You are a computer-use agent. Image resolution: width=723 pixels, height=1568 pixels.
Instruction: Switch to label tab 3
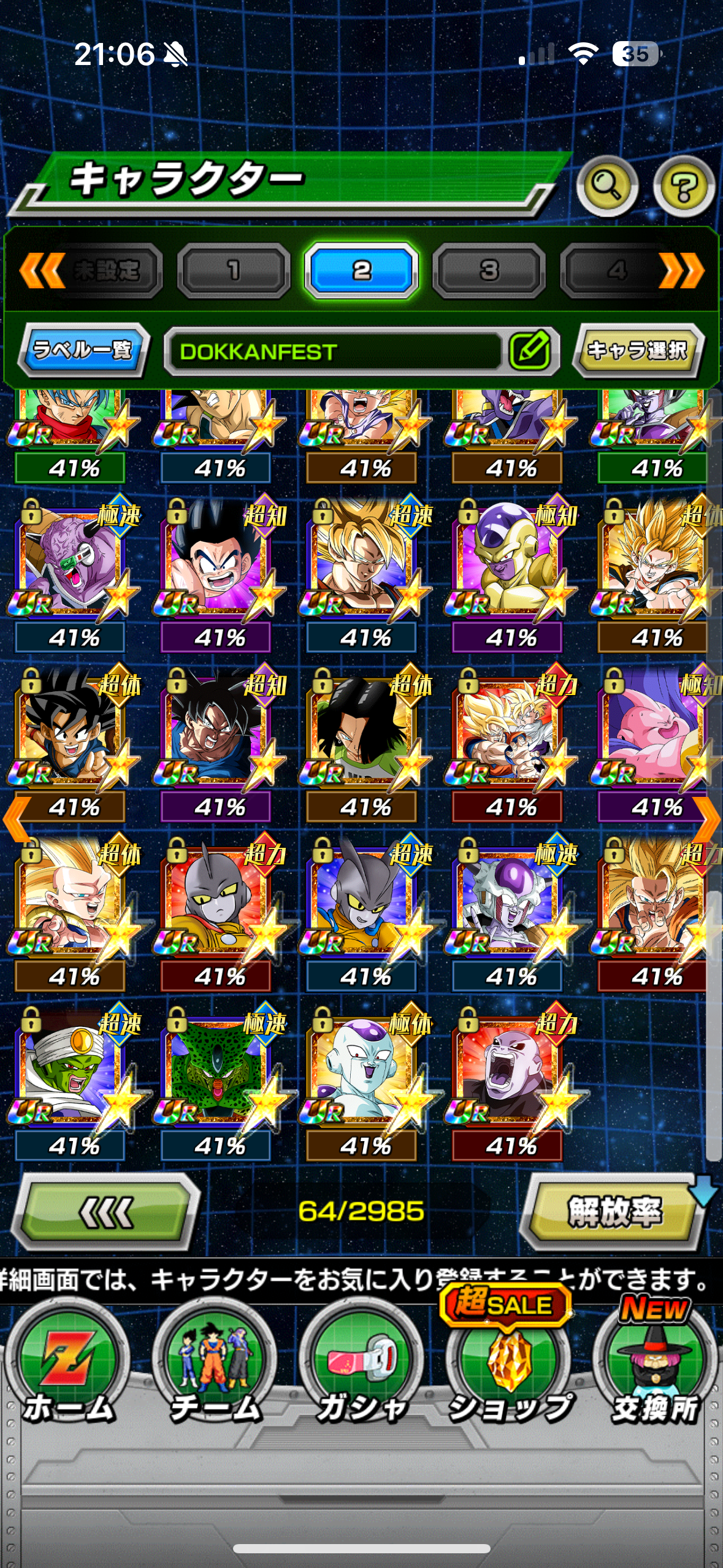(x=489, y=271)
